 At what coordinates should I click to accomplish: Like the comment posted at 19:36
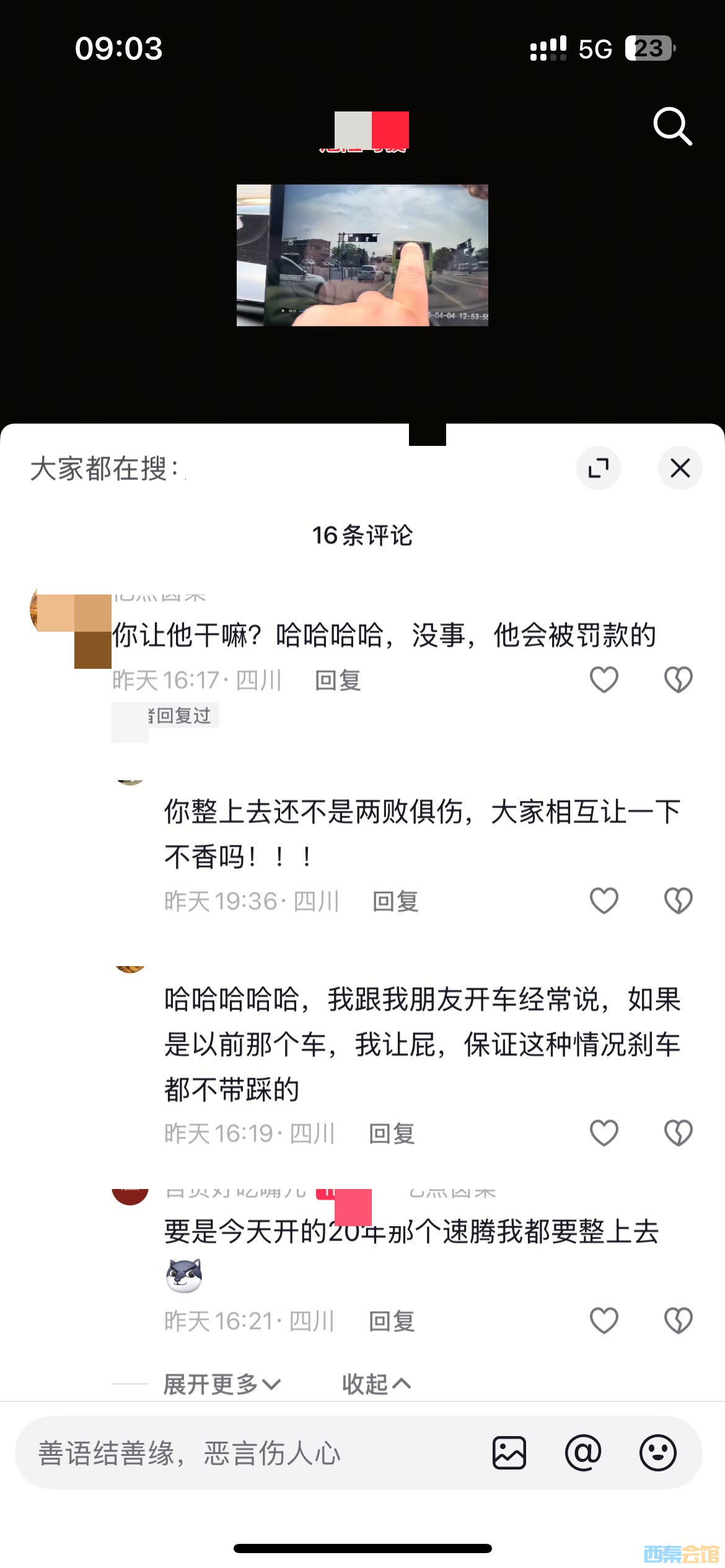(x=604, y=901)
